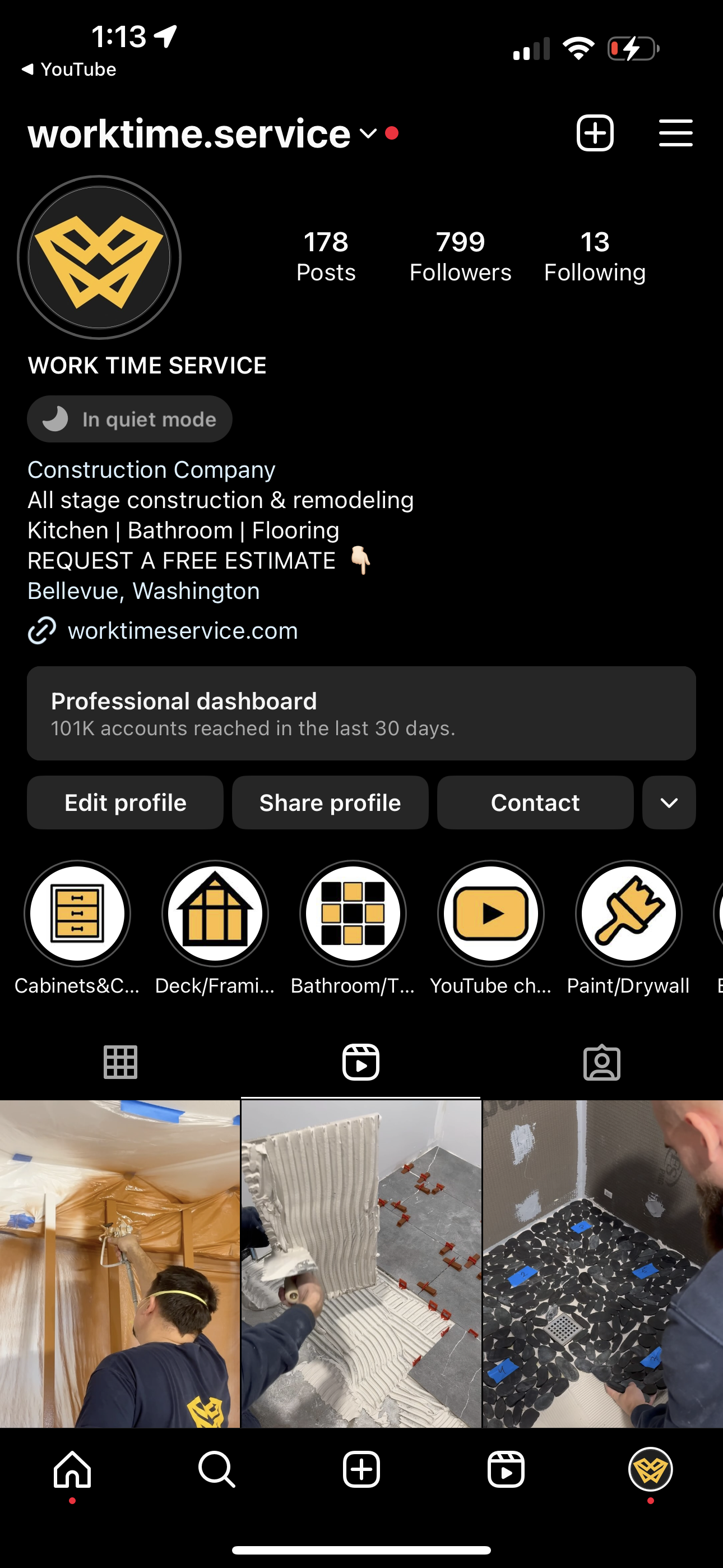Tap Edit profile
Image resolution: width=723 pixels, height=1568 pixels.
(126, 803)
